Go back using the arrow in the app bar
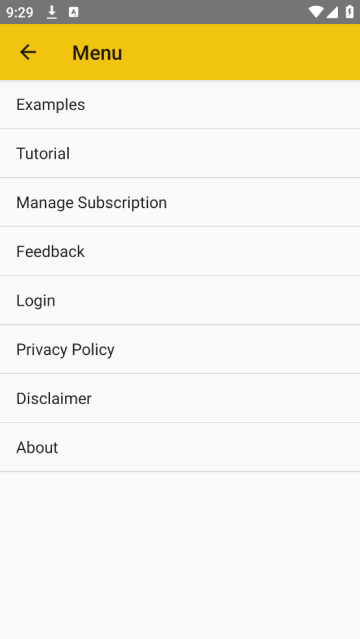 tap(28, 52)
